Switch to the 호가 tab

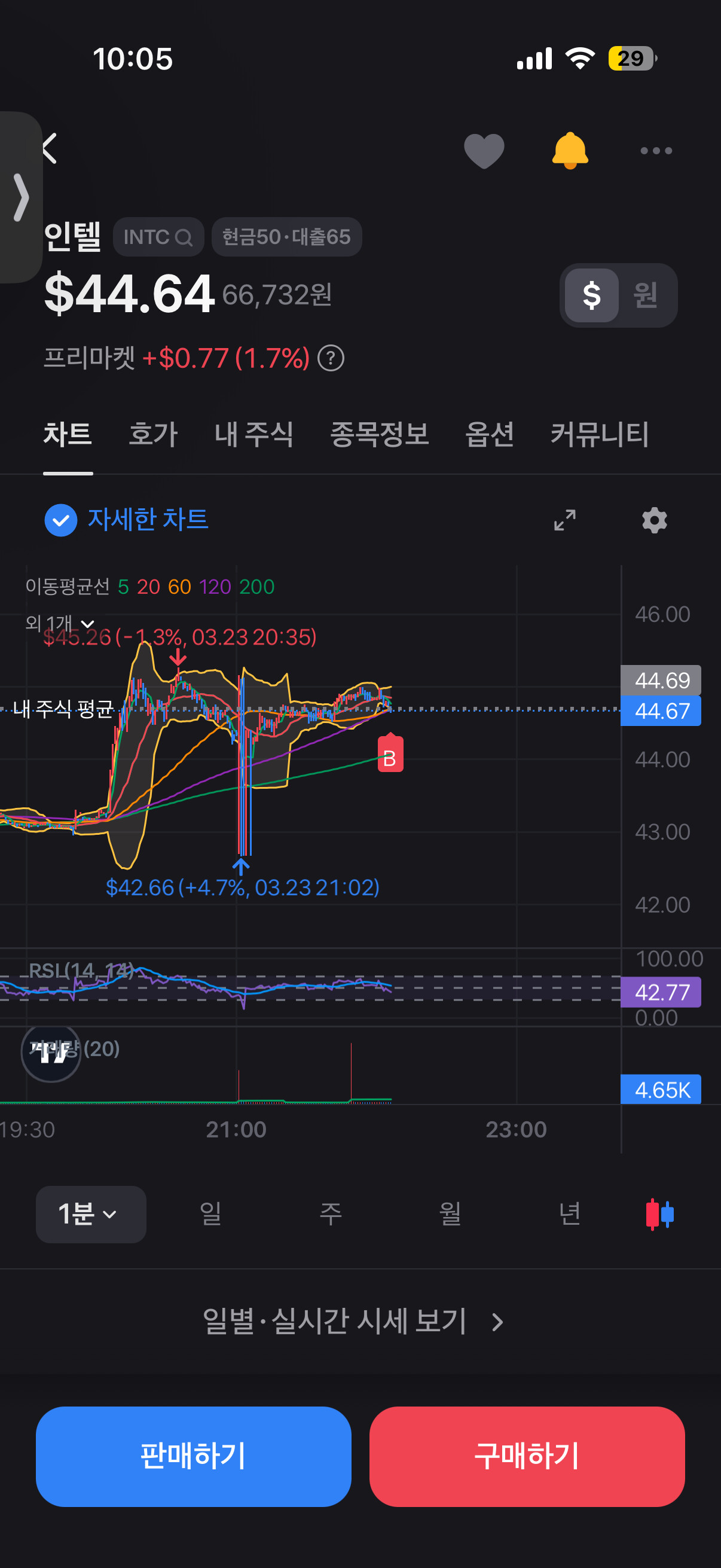[x=153, y=435]
